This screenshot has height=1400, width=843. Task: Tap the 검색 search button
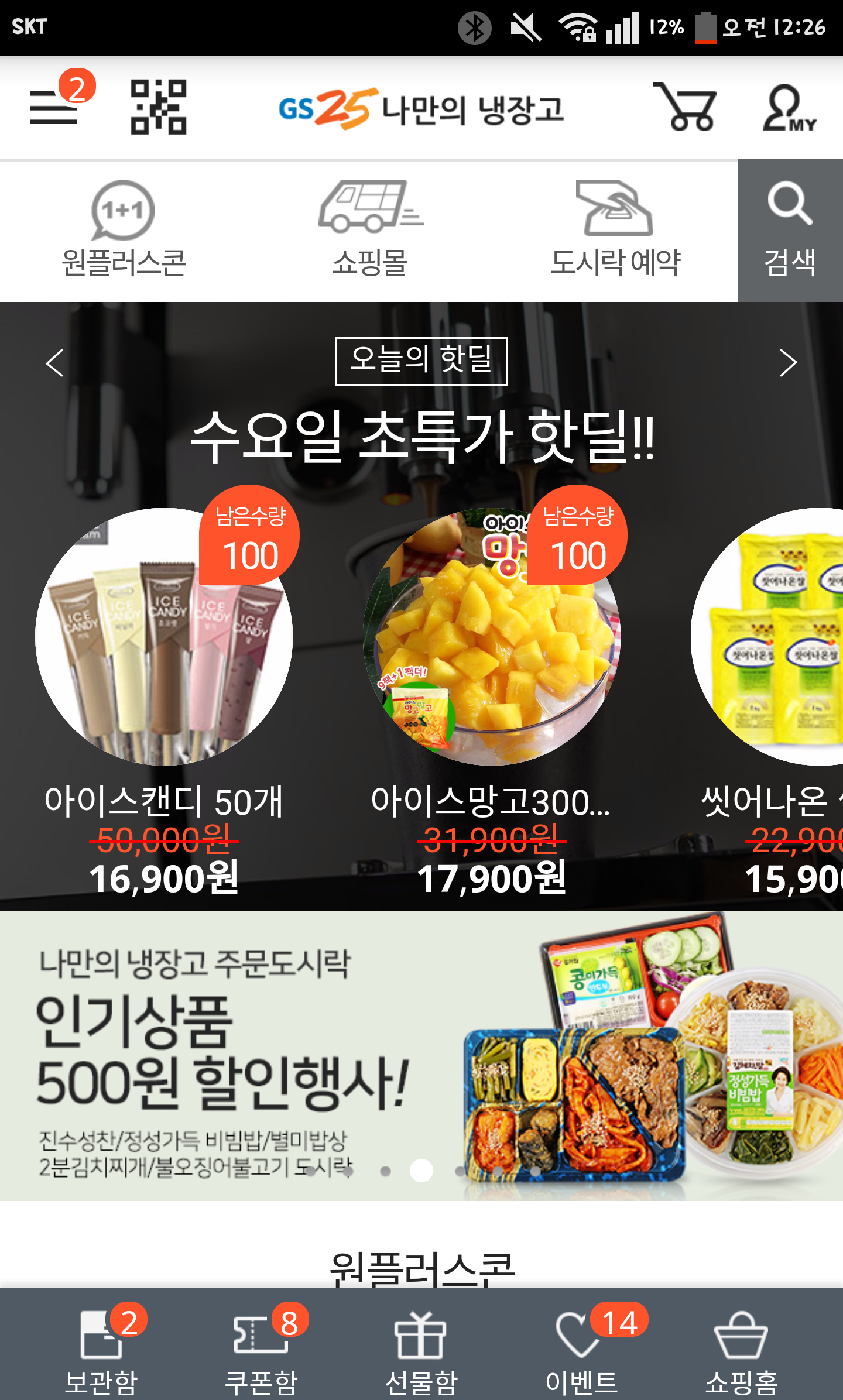pyautogui.click(x=790, y=230)
